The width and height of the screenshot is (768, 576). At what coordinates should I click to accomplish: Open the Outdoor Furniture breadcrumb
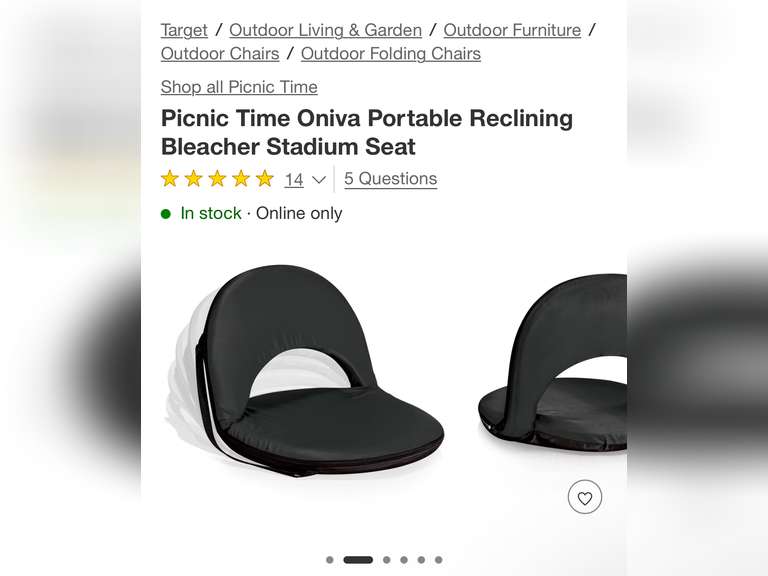pos(512,30)
